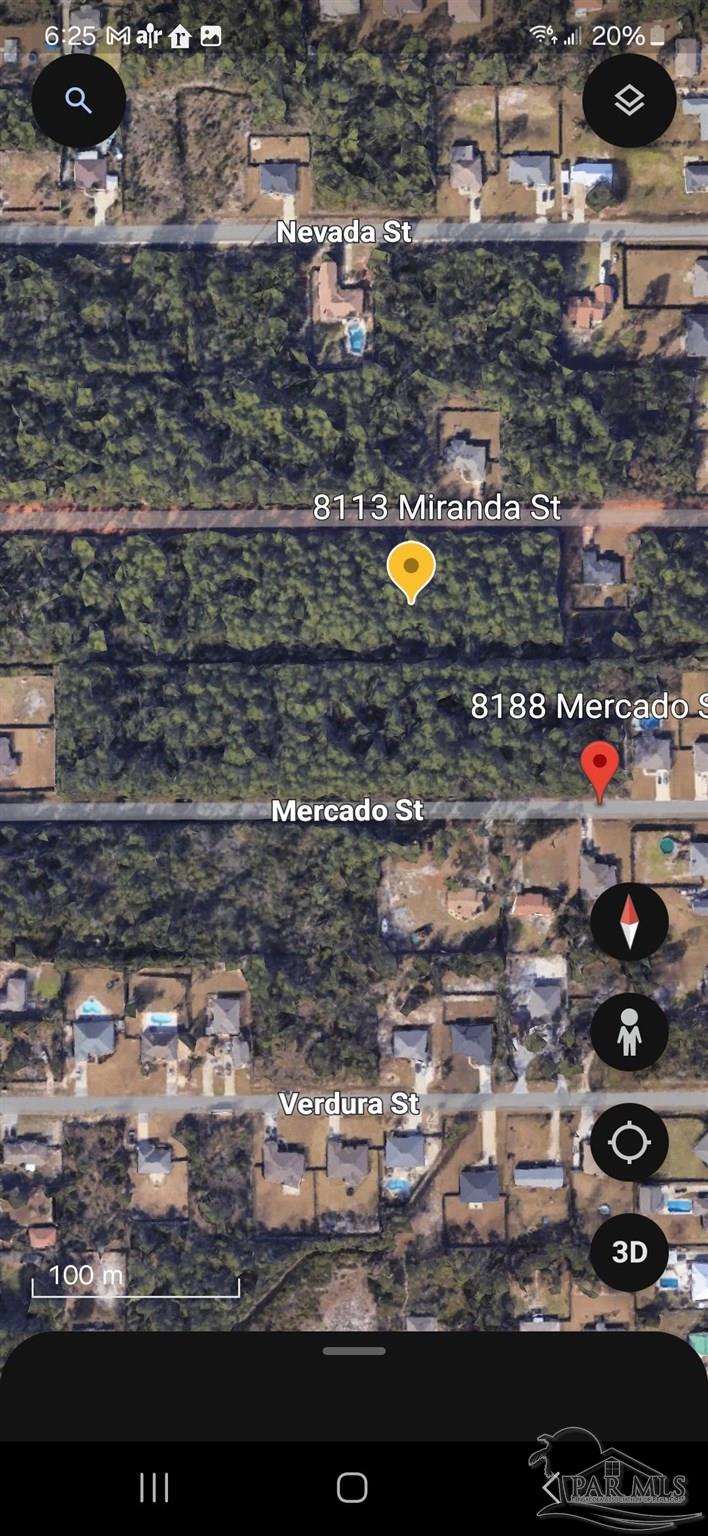
Task: Open recent apps
Action: point(154,1487)
